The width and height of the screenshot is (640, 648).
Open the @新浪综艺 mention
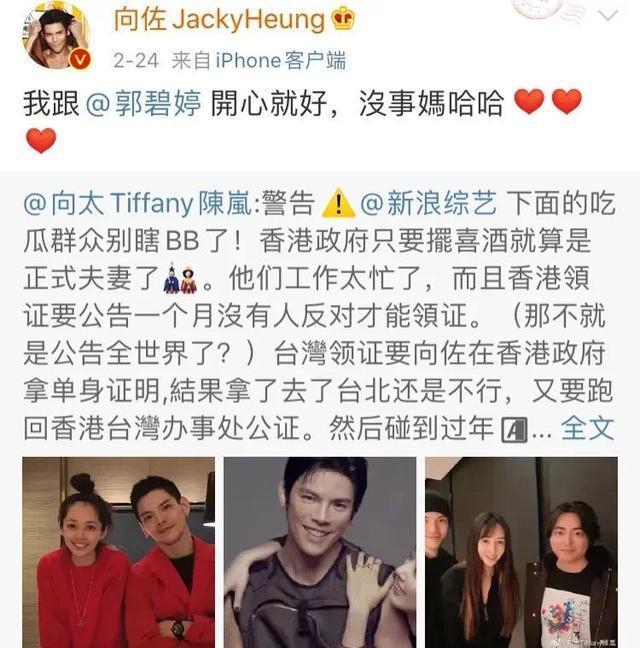429,204
